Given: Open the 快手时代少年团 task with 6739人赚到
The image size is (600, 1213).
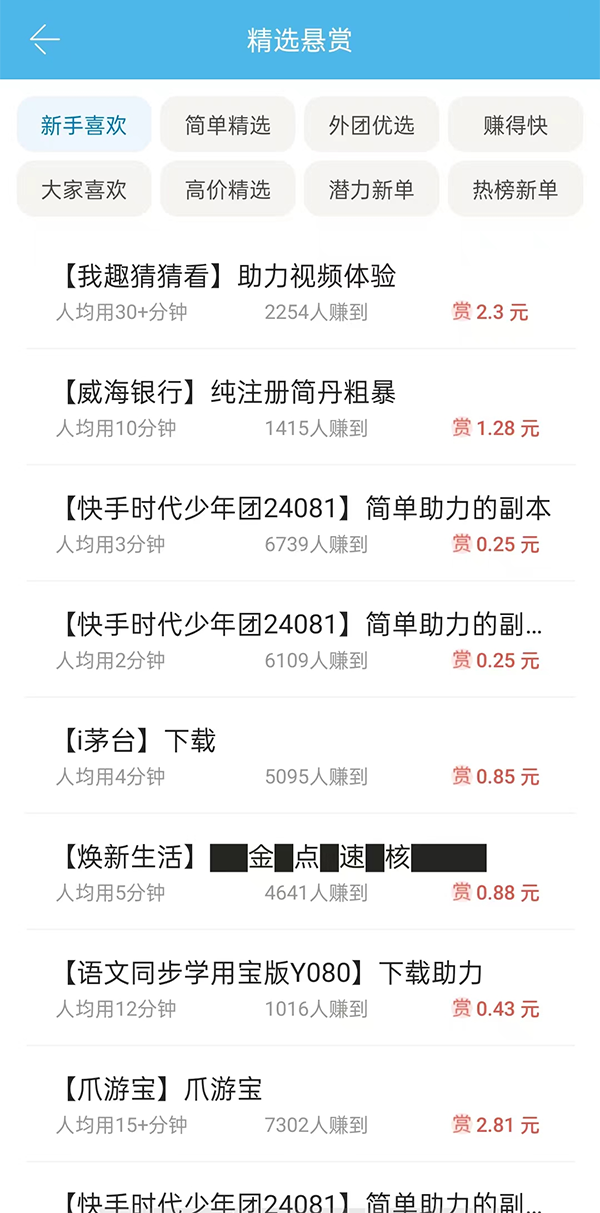Looking at the screenshot, I should click(300, 524).
